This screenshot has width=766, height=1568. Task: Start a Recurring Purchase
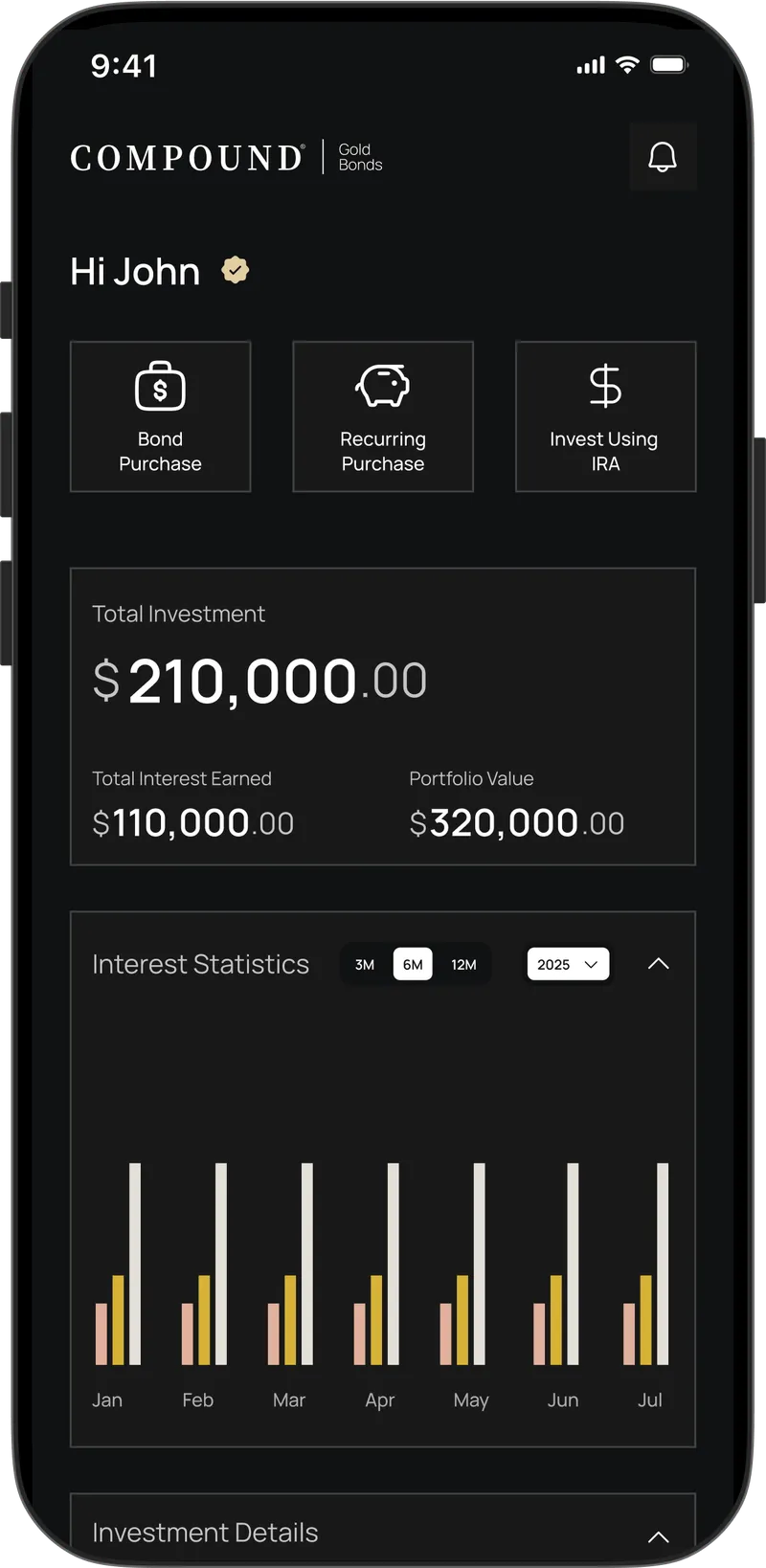click(383, 416)
